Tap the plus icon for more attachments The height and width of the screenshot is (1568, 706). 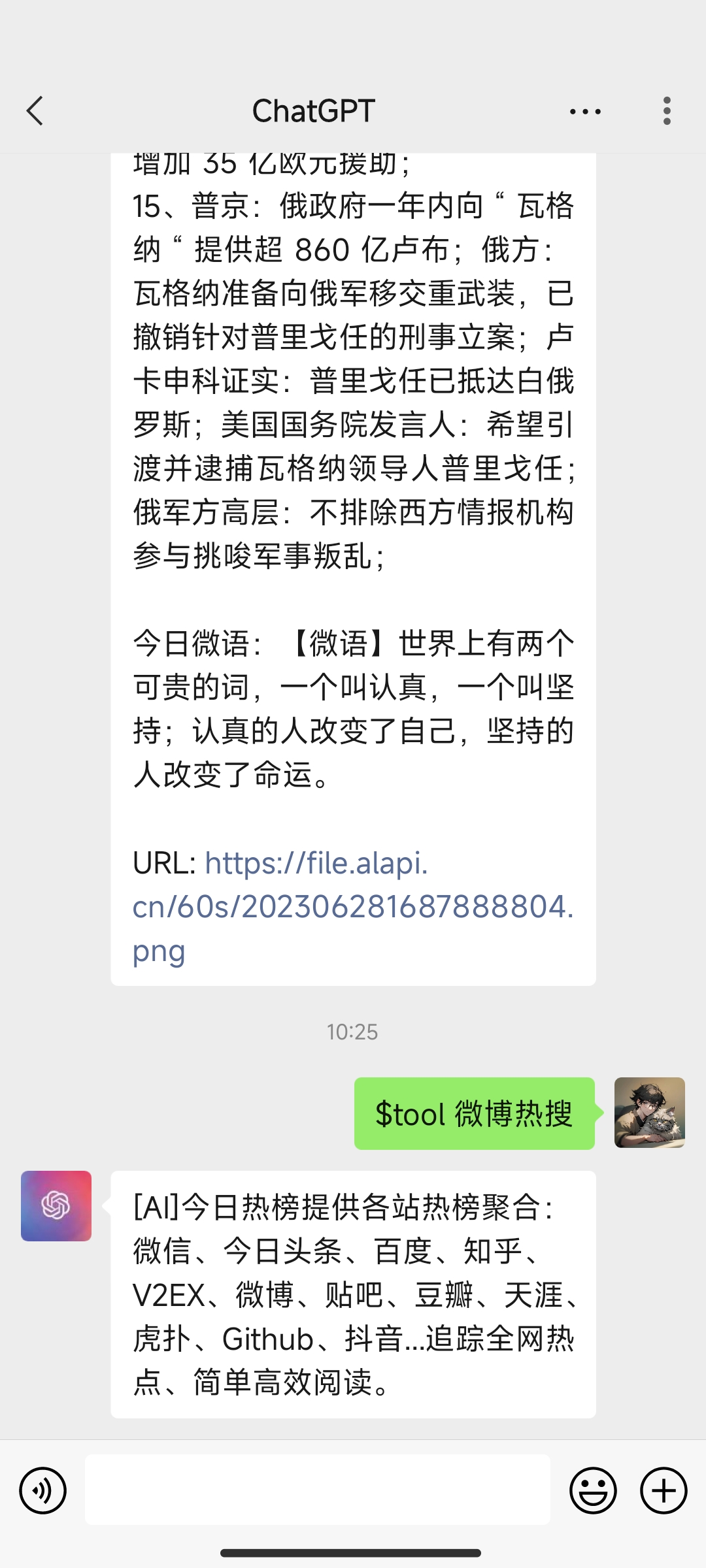tap(663, 1490)
